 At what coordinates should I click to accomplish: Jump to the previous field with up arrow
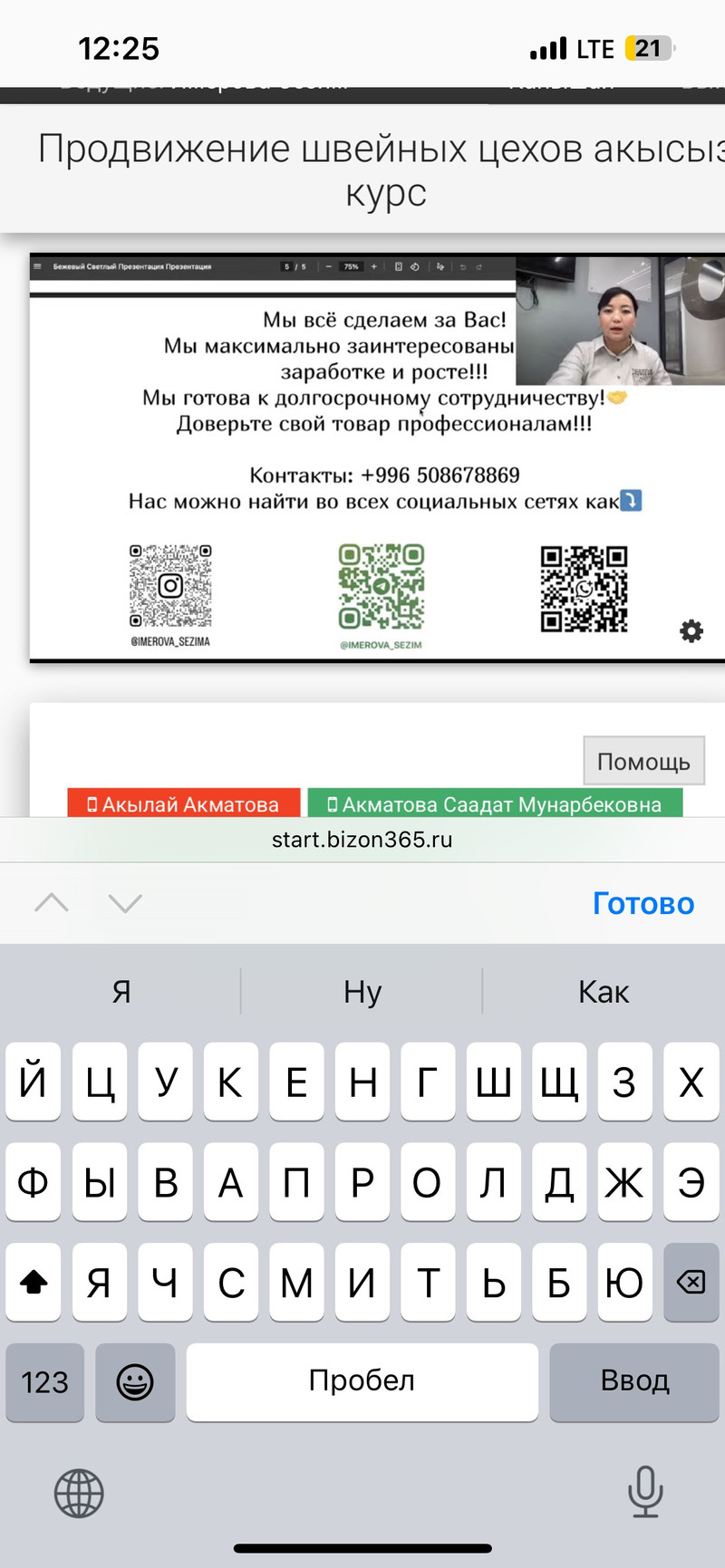[52, 903]
